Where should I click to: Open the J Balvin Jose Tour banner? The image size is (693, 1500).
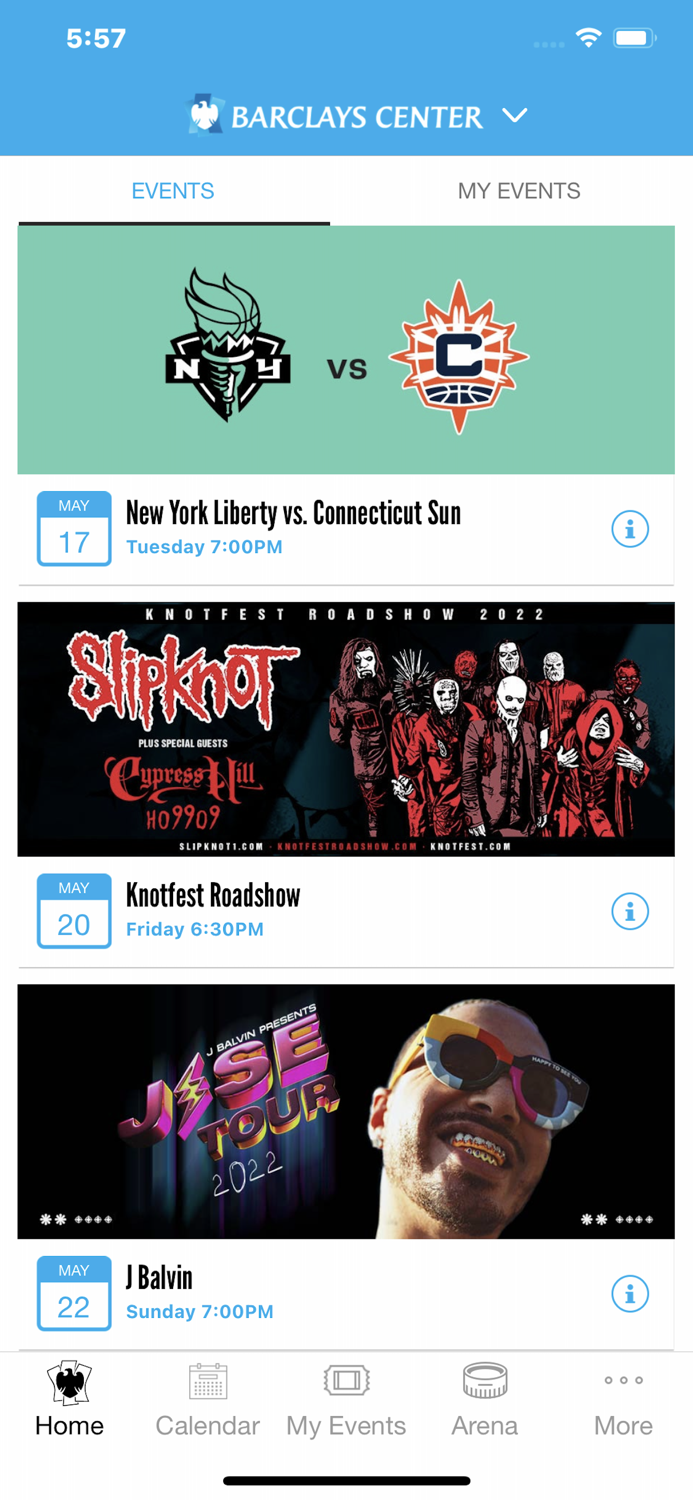(x=346, y=1111)
